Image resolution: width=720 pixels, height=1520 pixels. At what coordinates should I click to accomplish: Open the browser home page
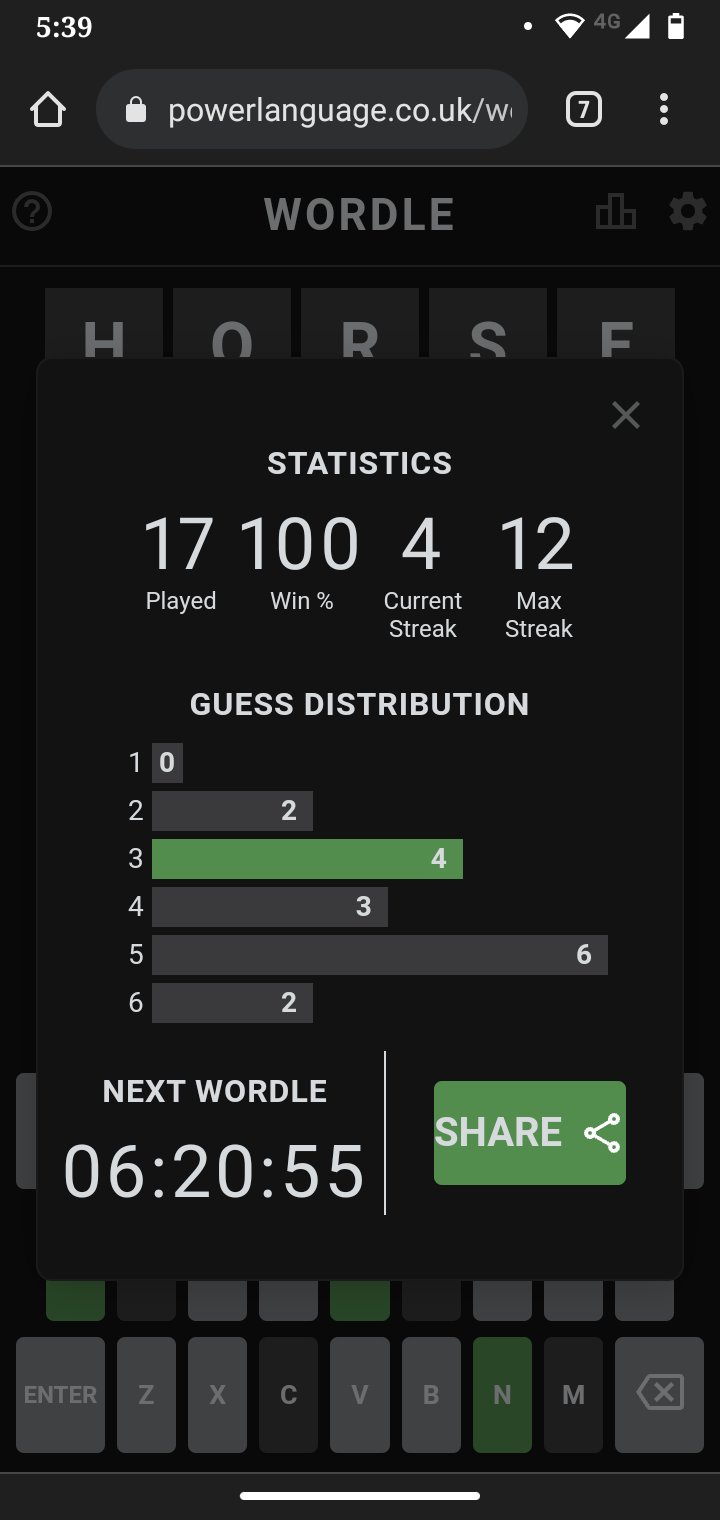(48, 110)
